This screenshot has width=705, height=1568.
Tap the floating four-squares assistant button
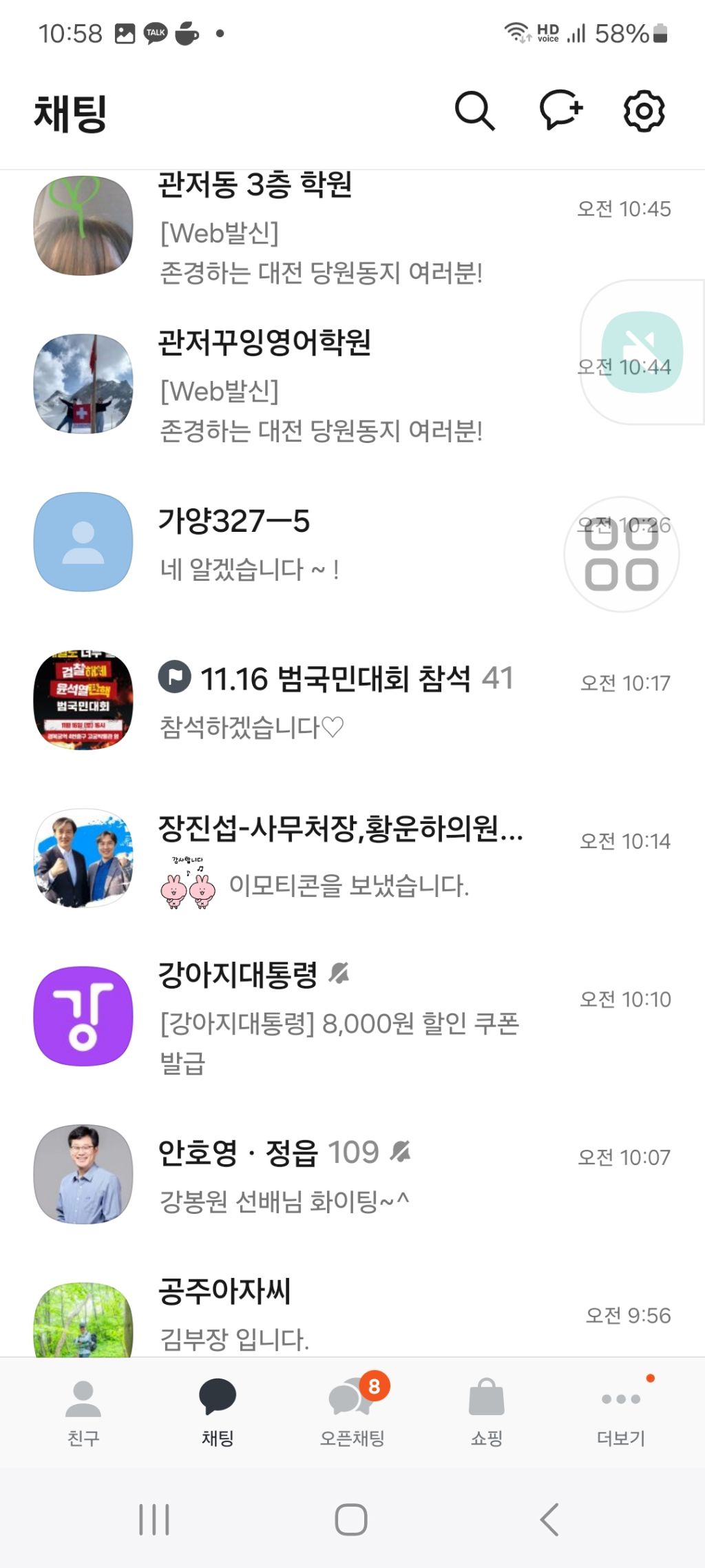click(x=622, y=555)
